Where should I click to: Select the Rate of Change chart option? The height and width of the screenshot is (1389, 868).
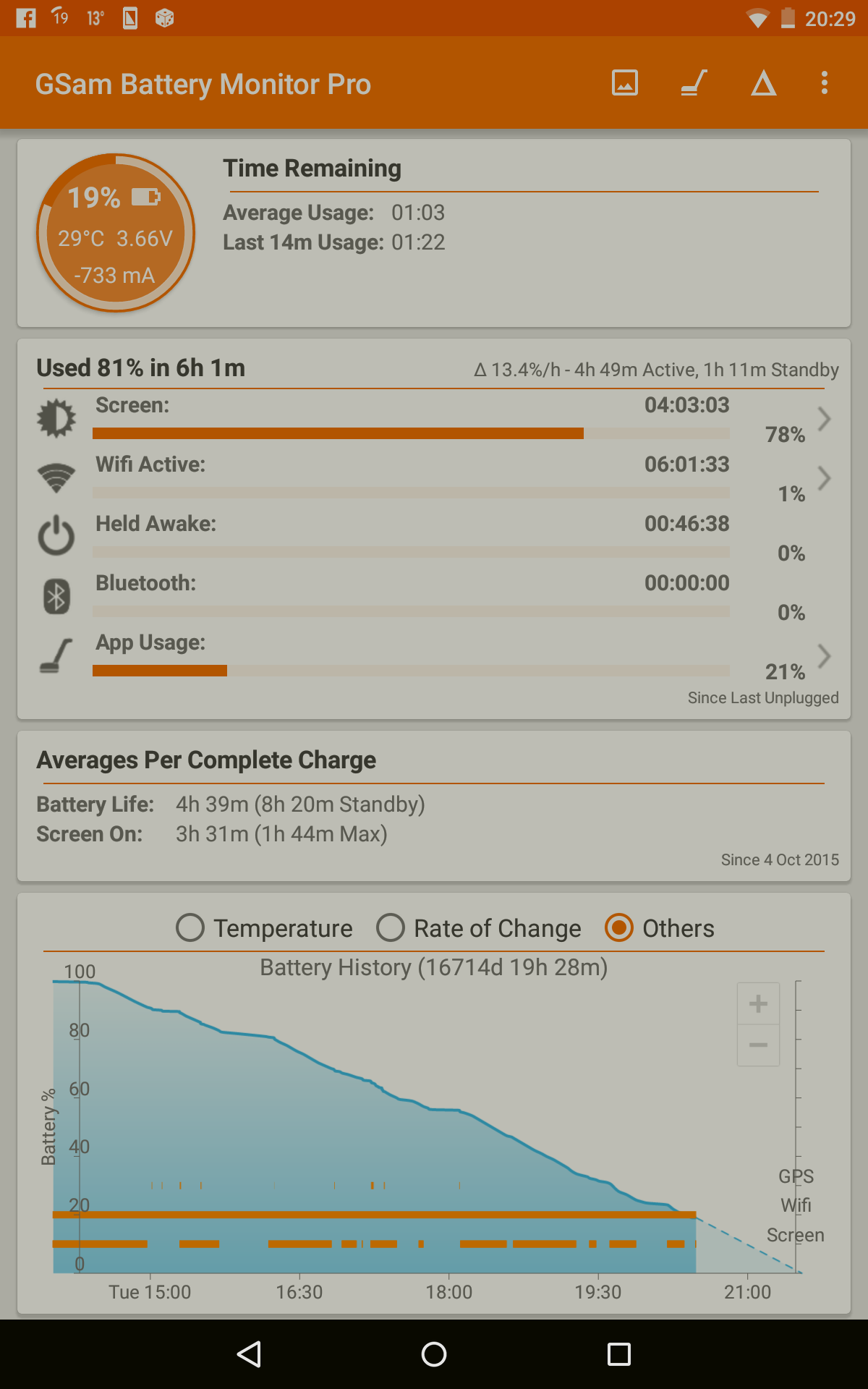[391, 927]
